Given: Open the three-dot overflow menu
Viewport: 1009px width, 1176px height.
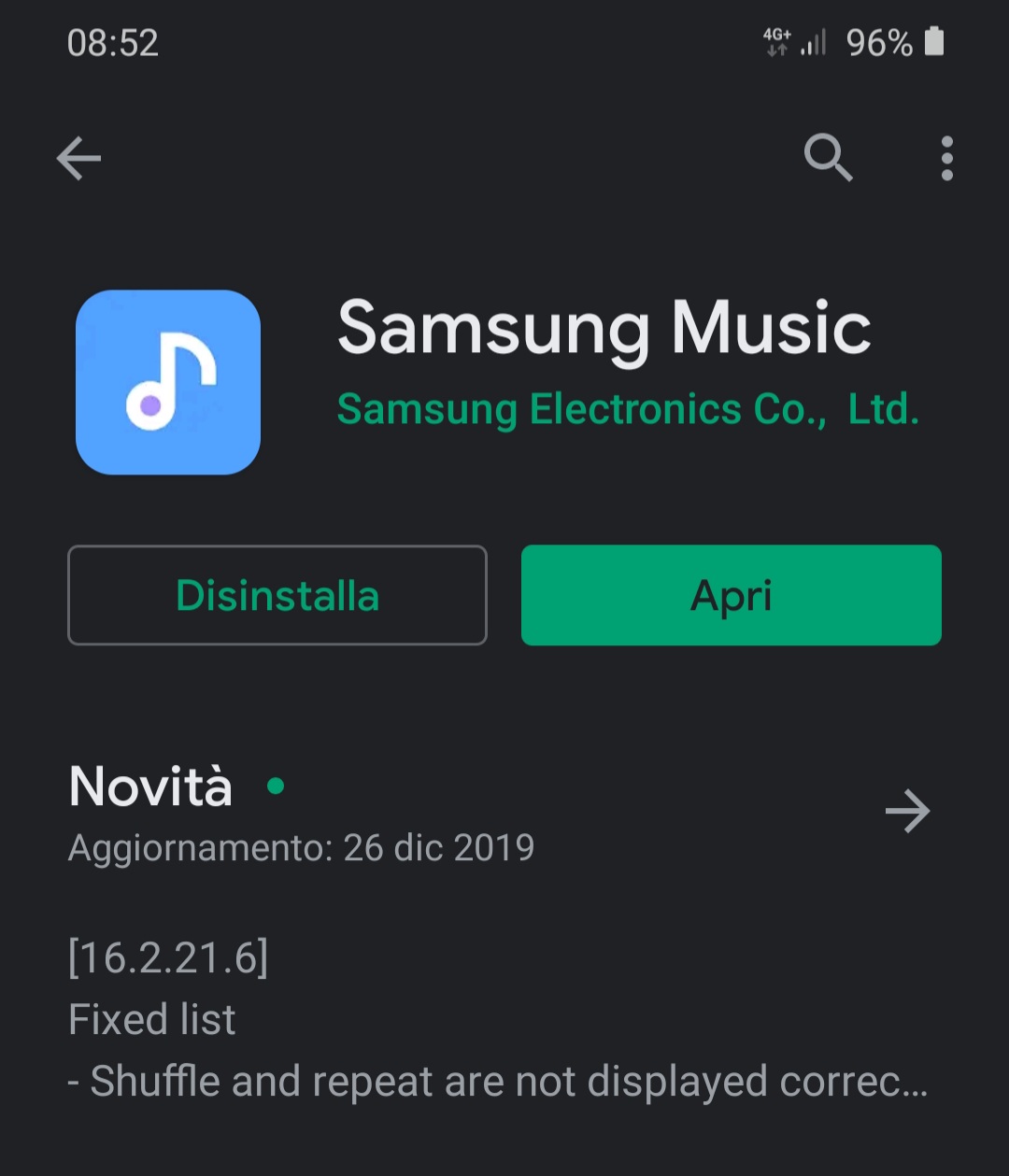Looking at the screenshot, I should click(x=946, y=158).
